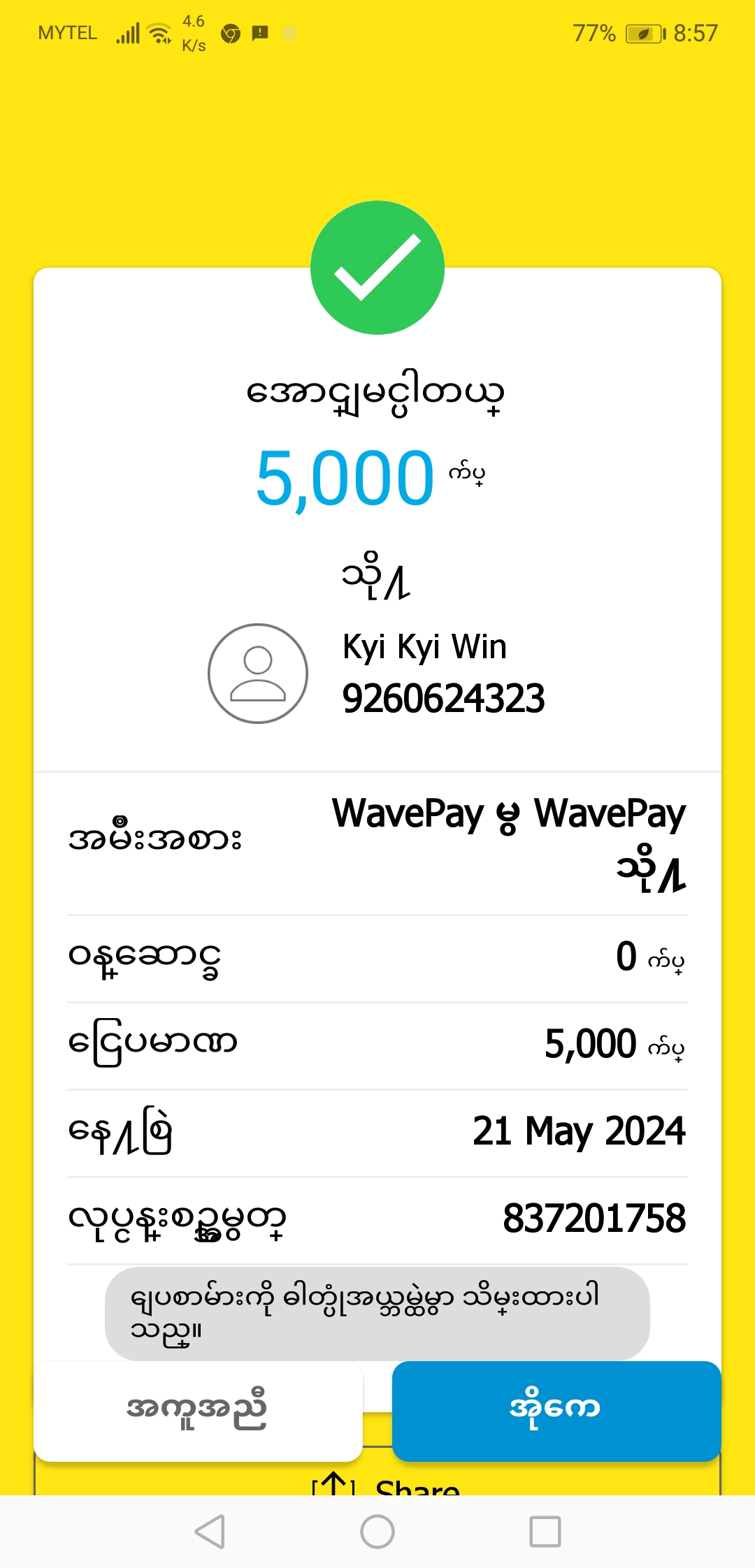
Task: Go back using system back button
Action: point(209,1532)
